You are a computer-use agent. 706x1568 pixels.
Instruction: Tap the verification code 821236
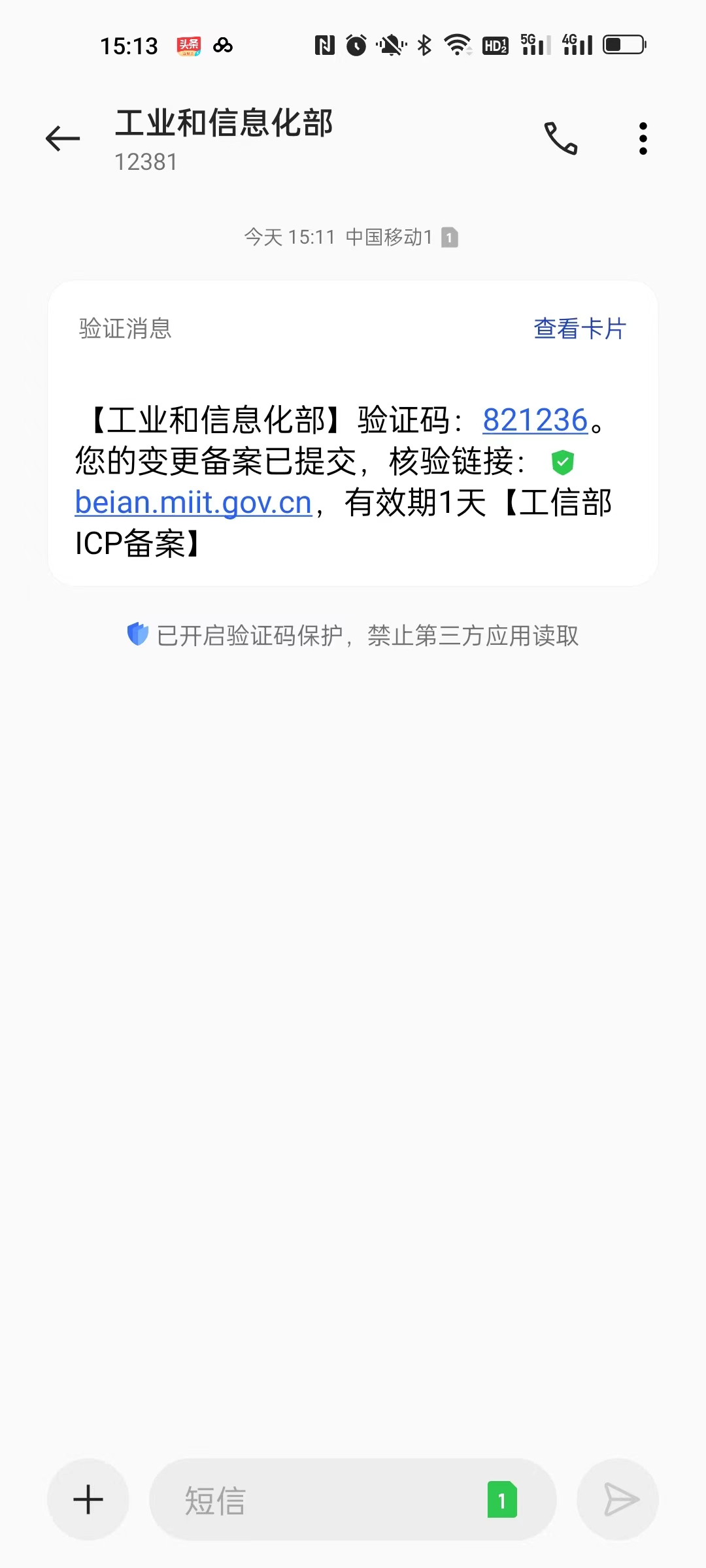click(535, 420)
